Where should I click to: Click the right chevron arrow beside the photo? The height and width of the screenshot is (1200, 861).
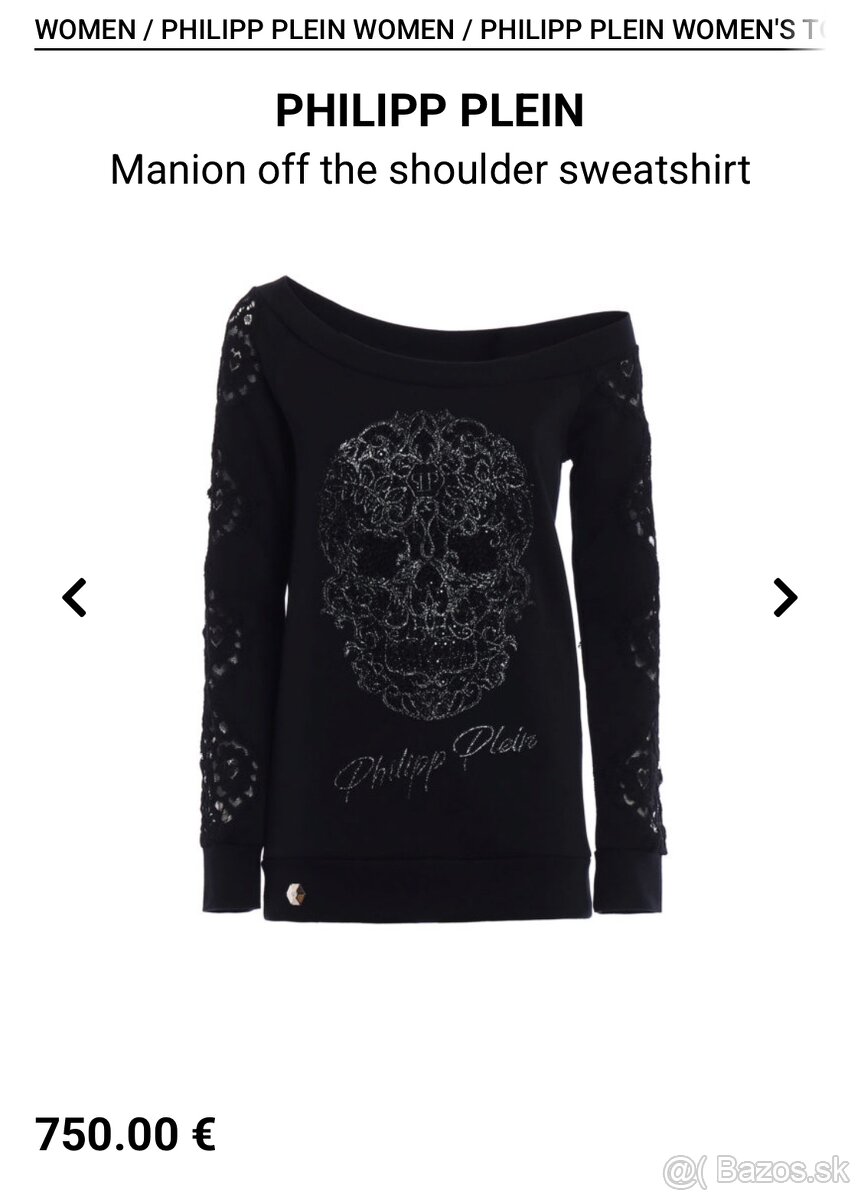785,597
